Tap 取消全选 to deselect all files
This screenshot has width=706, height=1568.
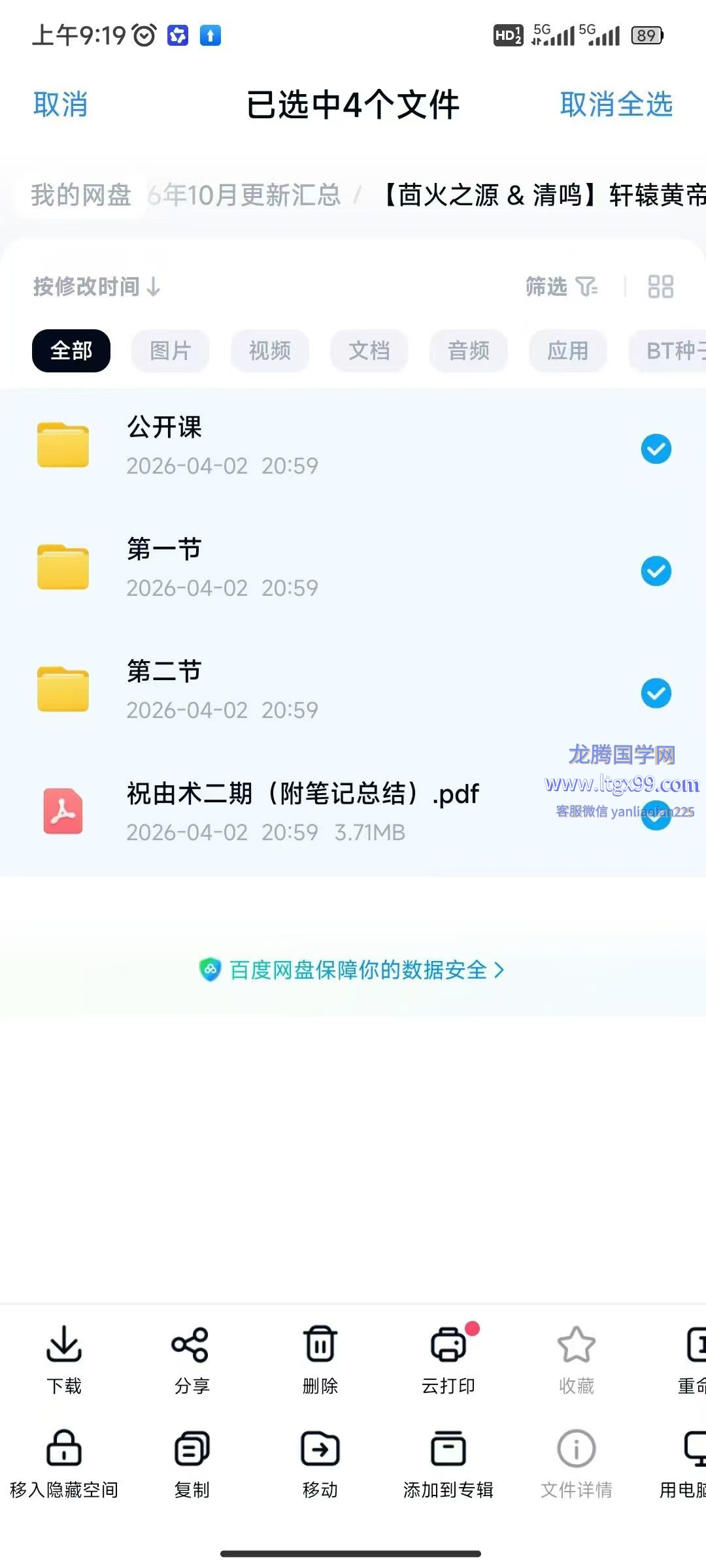[x=616, y=105]
